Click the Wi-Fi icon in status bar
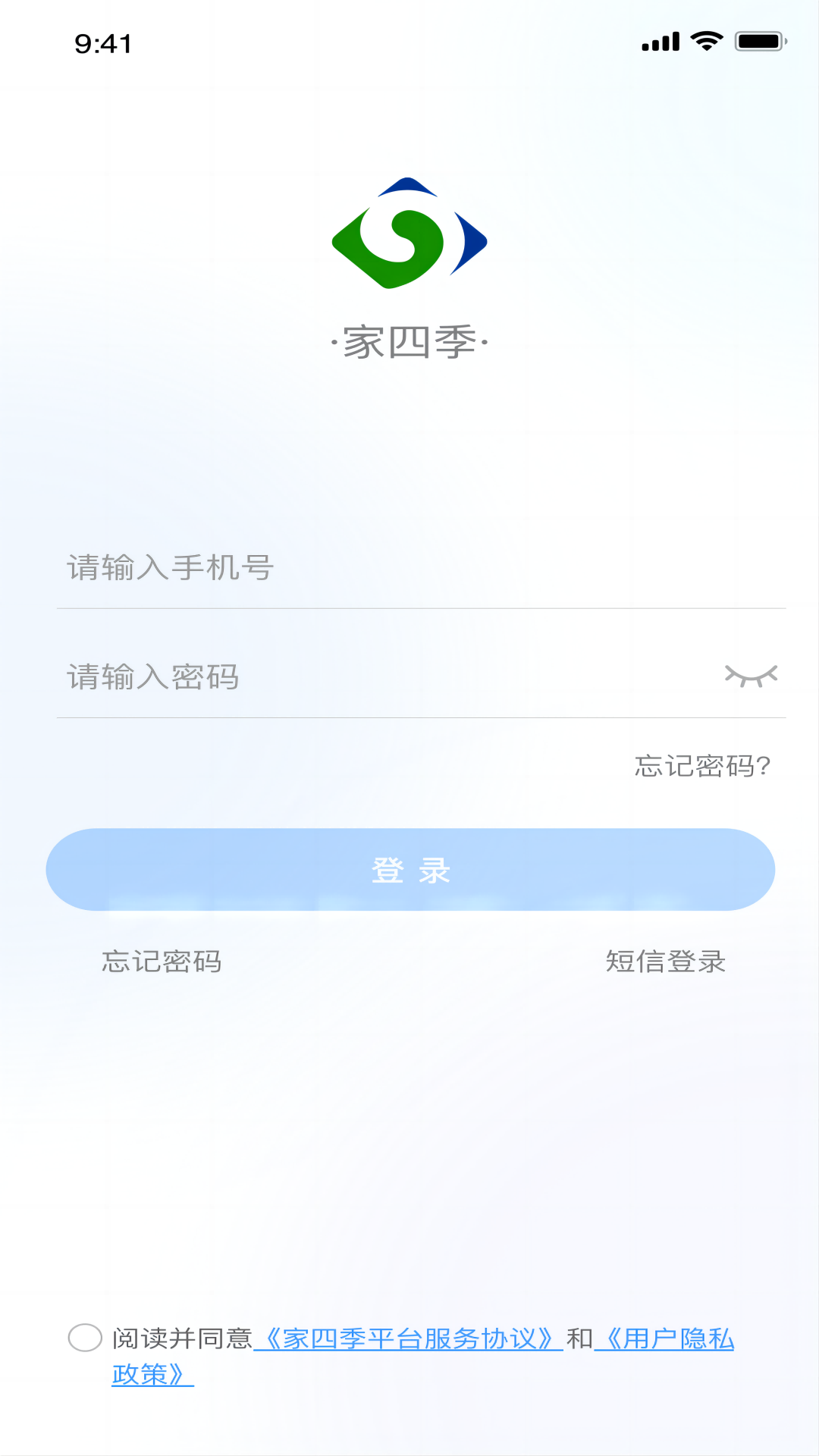Image resolution: width=819 pixels, height=1456 pixels. tap(705, 42)
